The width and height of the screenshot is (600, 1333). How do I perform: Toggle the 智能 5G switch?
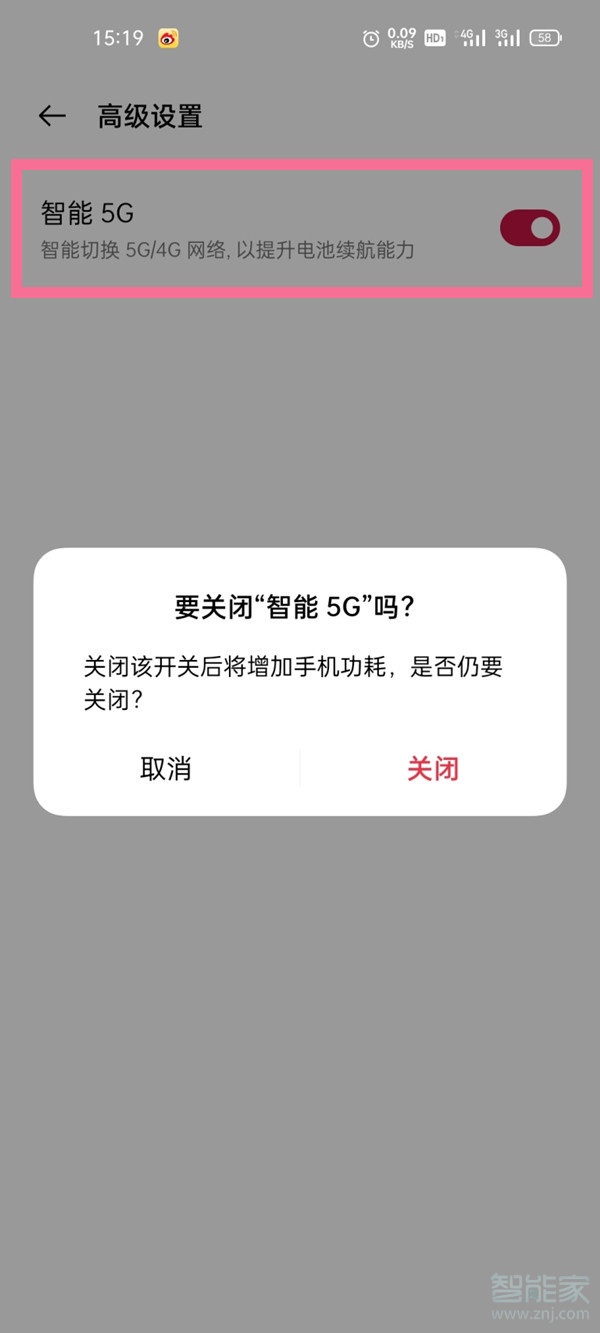[529, 228]
